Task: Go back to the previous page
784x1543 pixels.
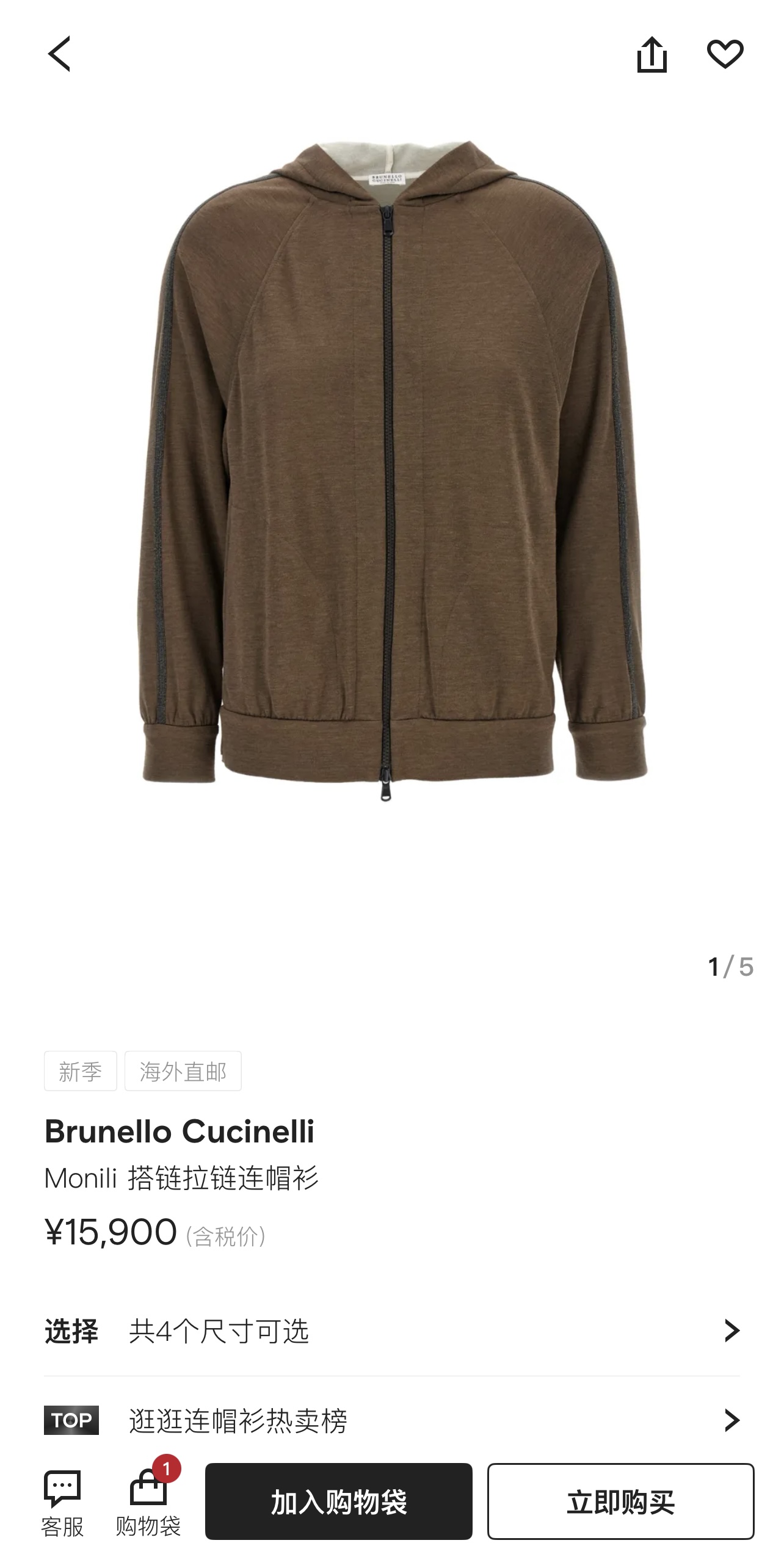Action: 59,54
